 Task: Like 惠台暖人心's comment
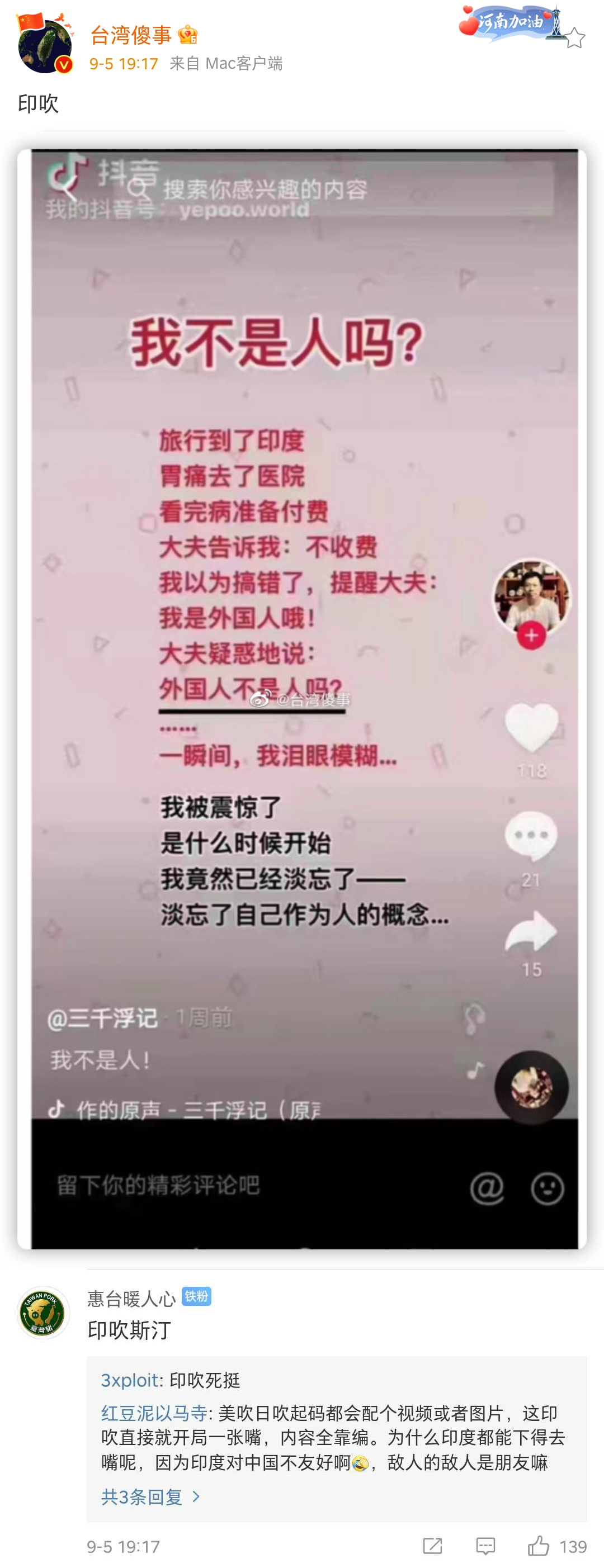point(538,1546)
